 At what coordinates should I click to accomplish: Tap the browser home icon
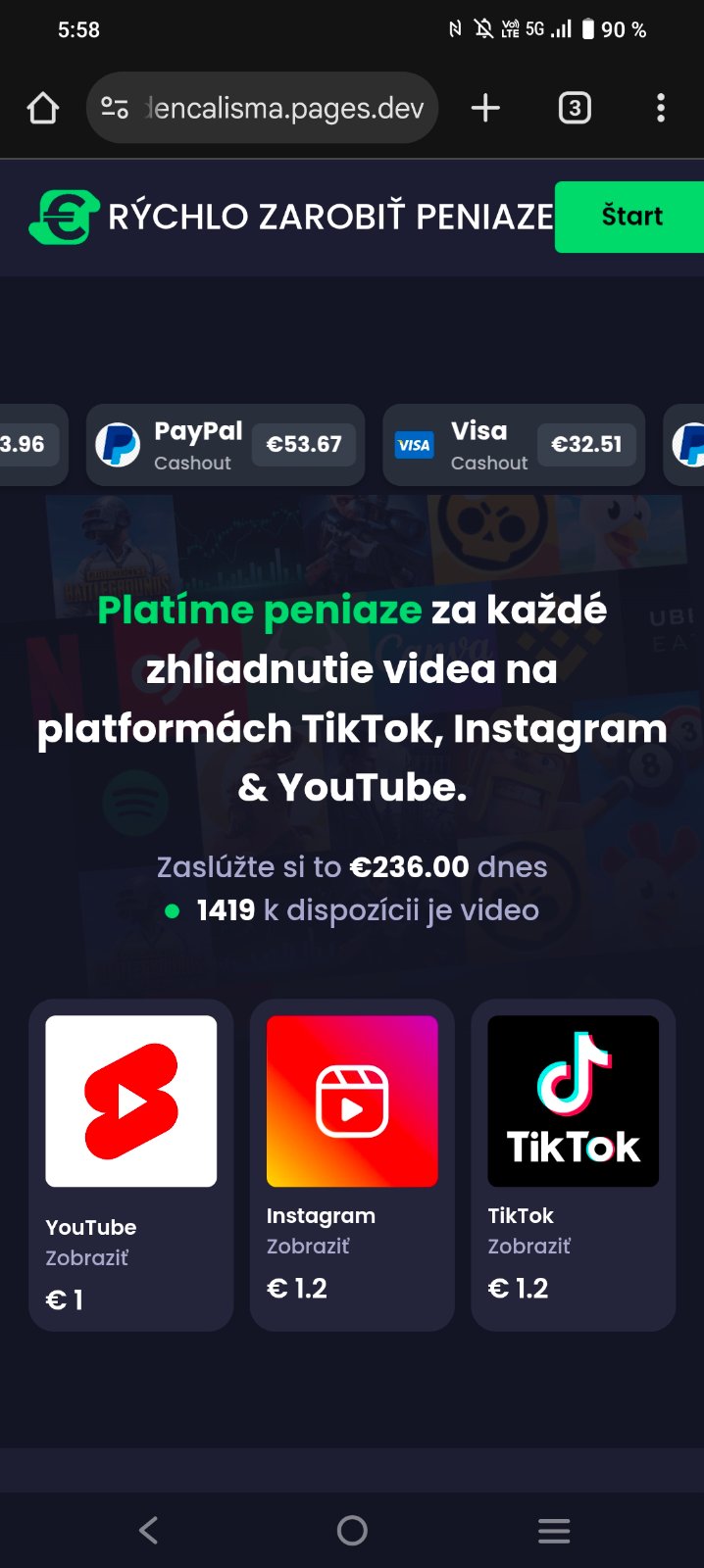click(x=42, y=108)
